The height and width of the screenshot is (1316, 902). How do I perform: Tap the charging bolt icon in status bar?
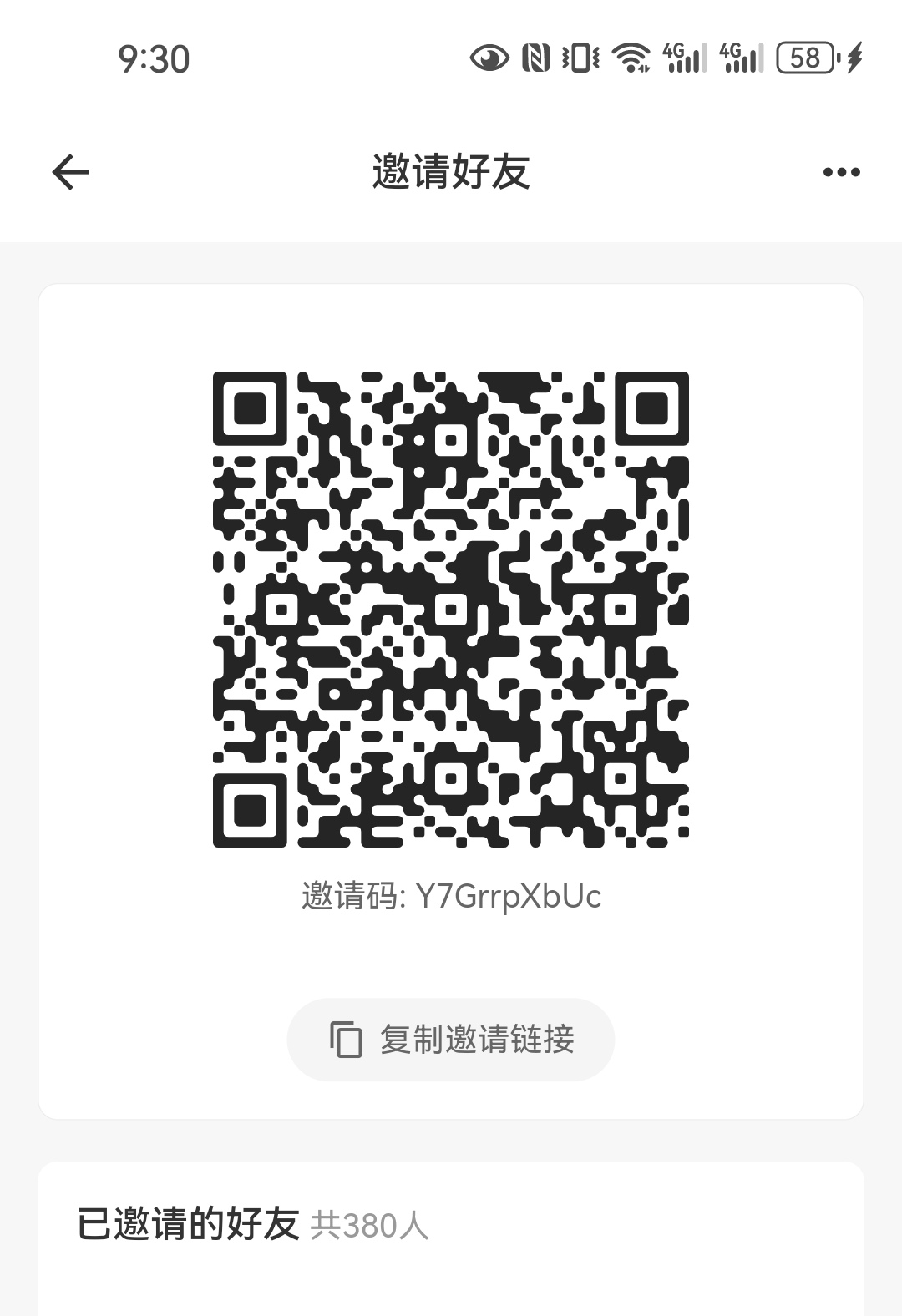click(854, 57)
